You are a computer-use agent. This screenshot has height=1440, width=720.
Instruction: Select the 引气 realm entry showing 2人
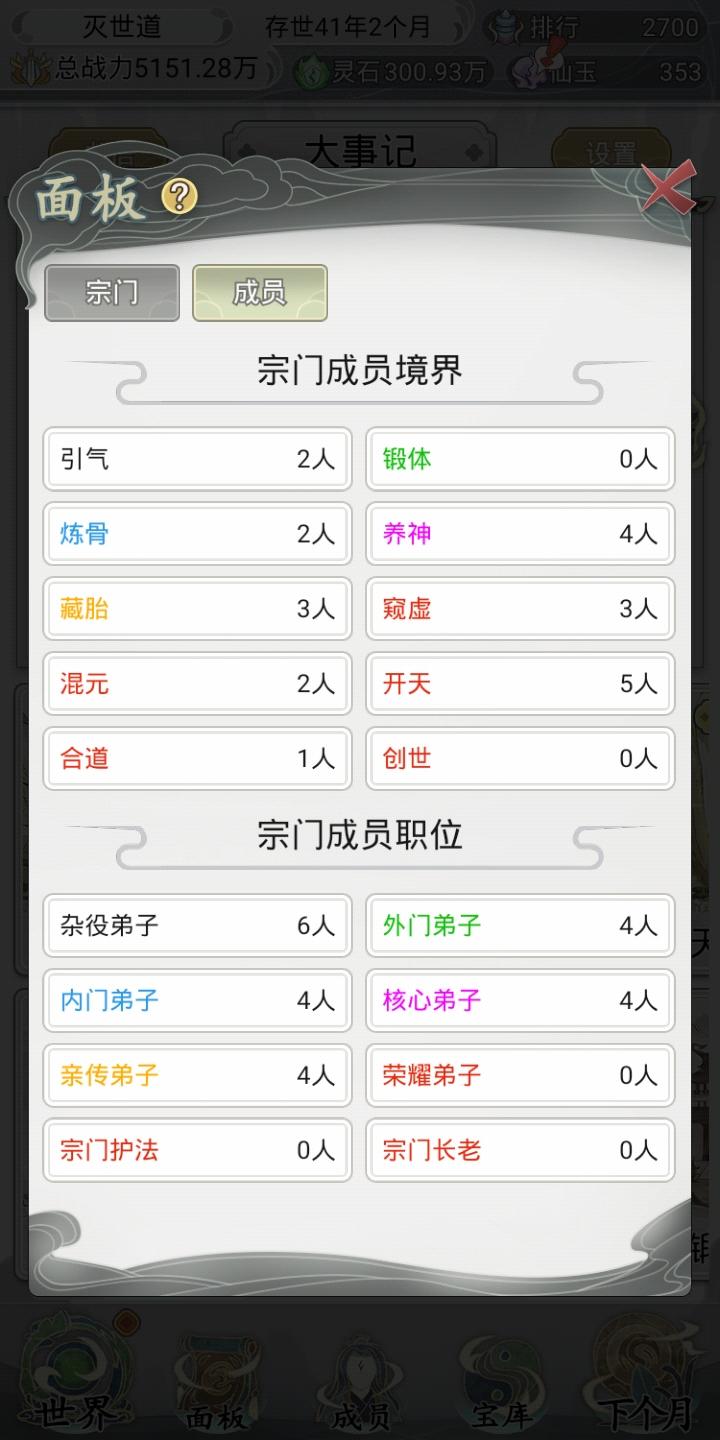click(196, 458)
